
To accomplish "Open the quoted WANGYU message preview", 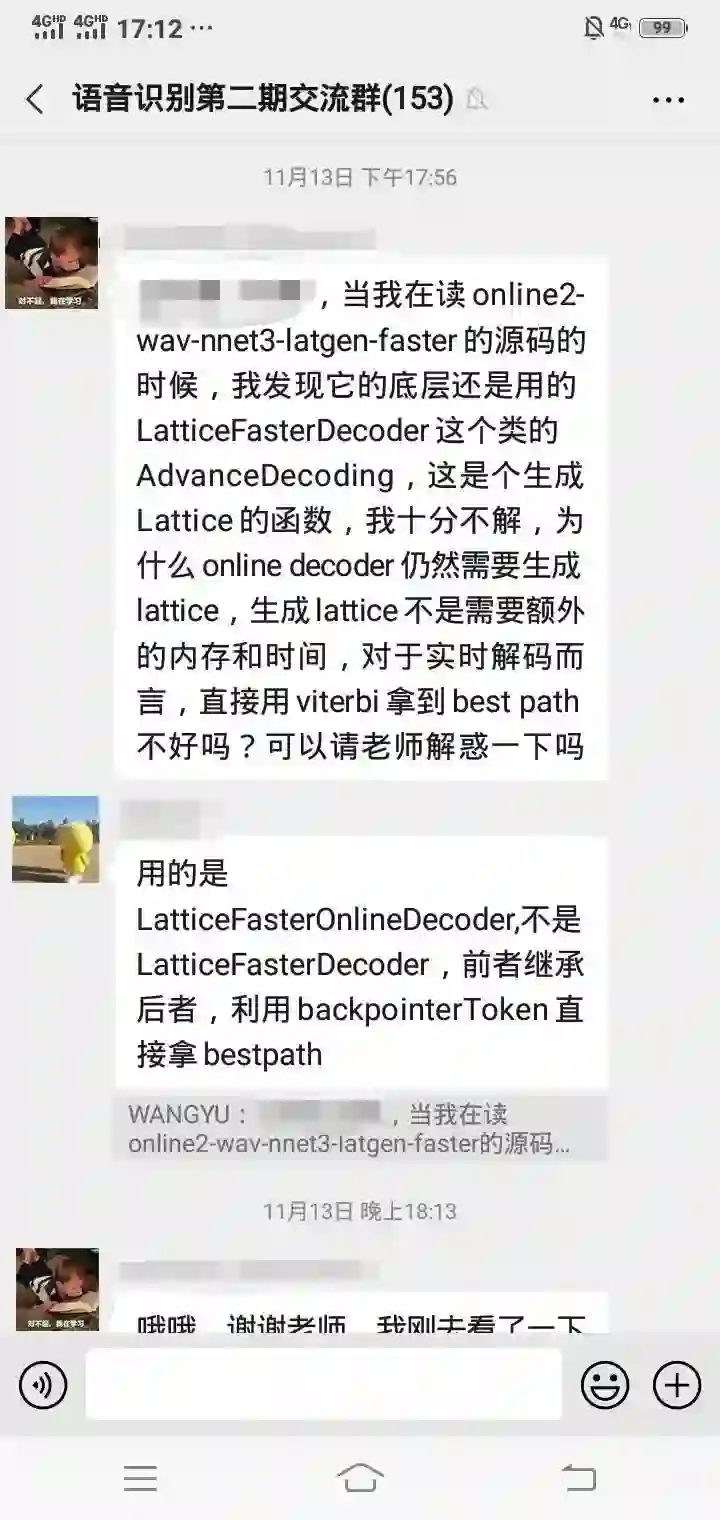I will click(361, 1129).
